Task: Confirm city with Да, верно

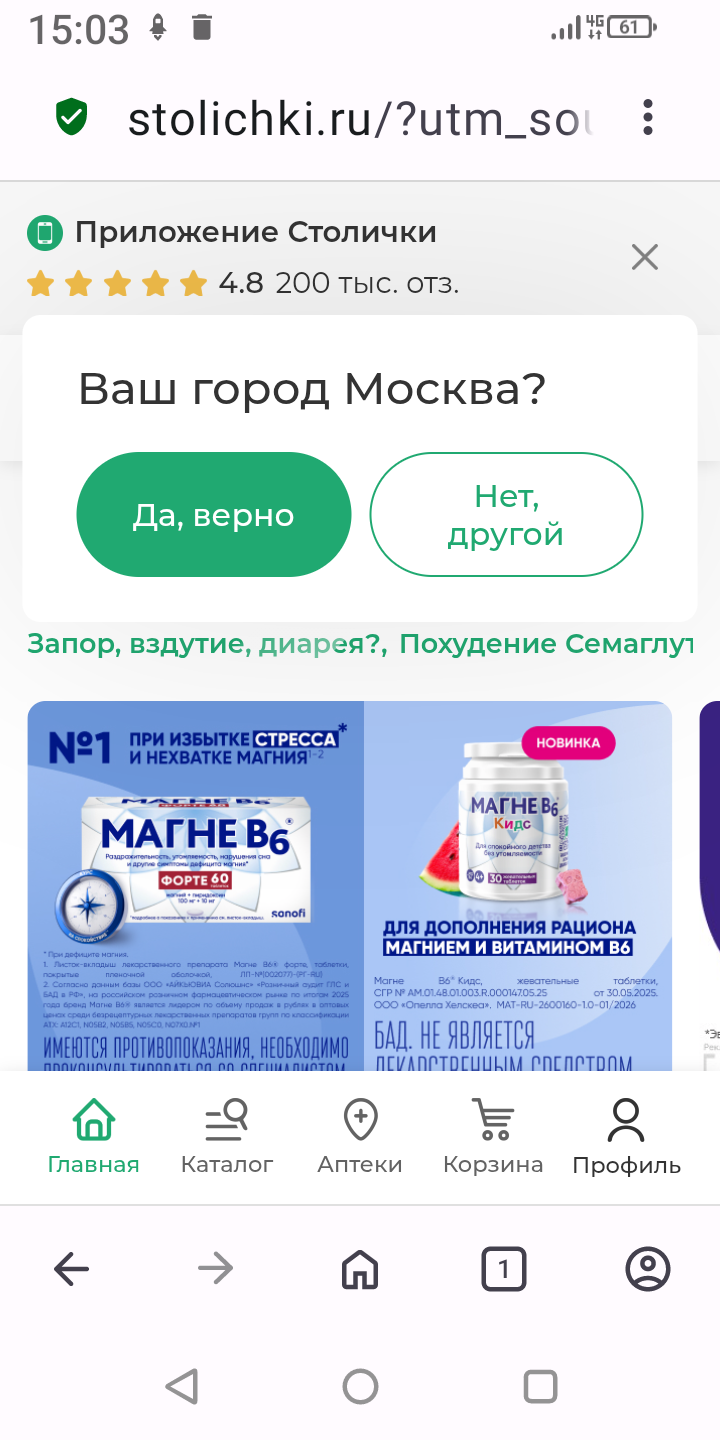Action: [x=214, y=515]
